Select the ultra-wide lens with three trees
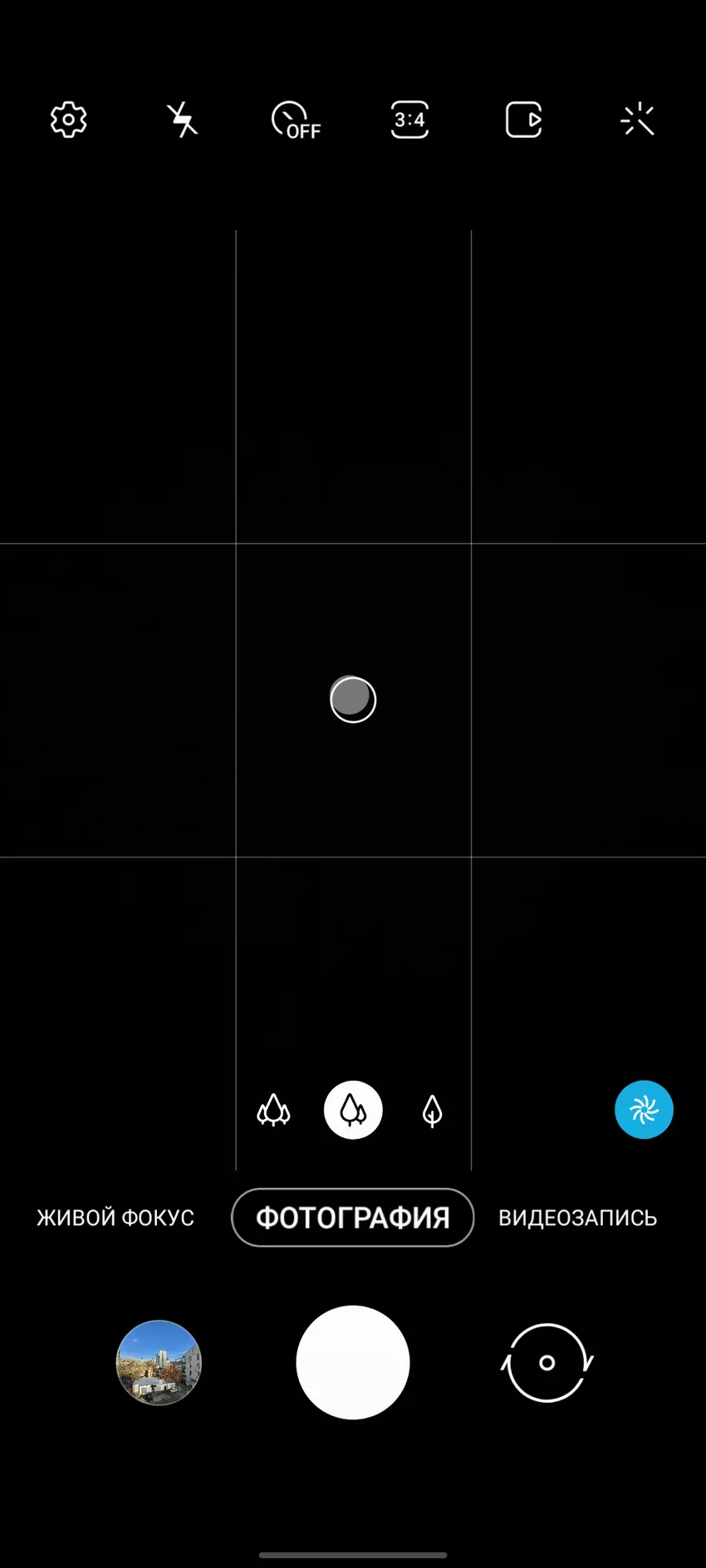Image resolution: width=706 pixels, height=1568 pixels. tap(273, 1110)
